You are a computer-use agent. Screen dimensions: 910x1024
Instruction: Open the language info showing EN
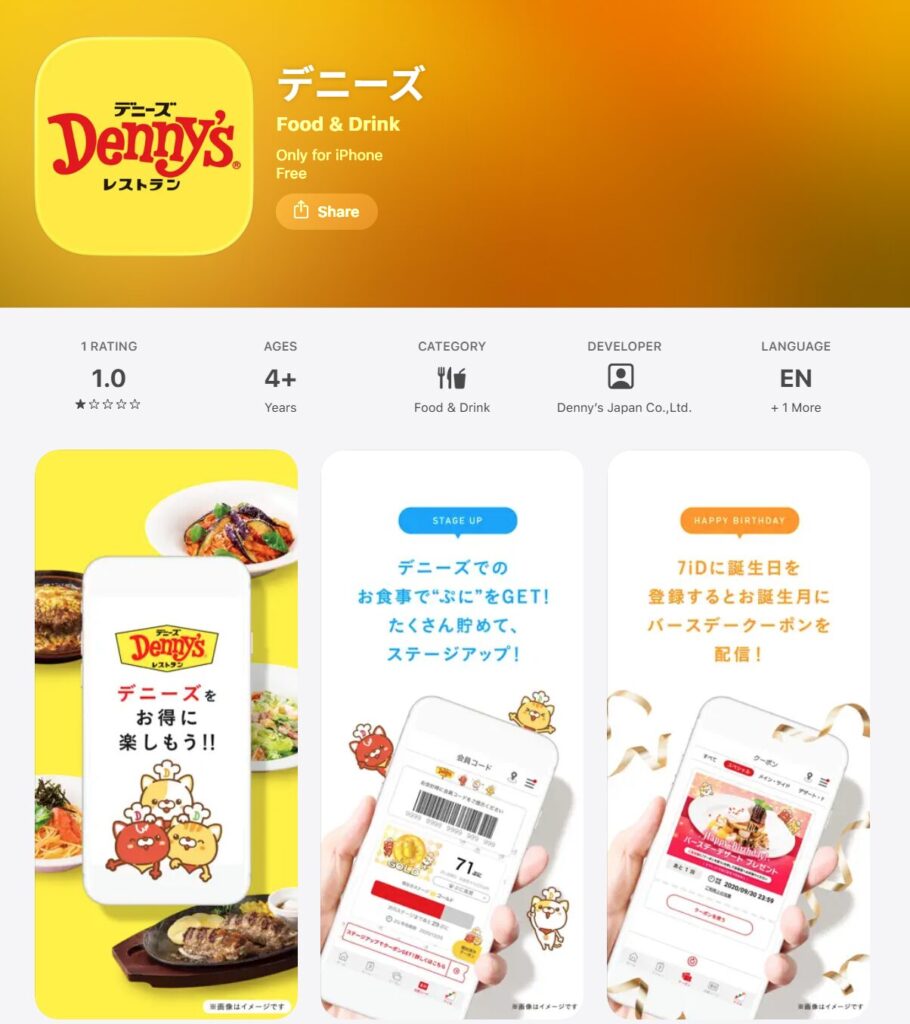tap(795, 378)
